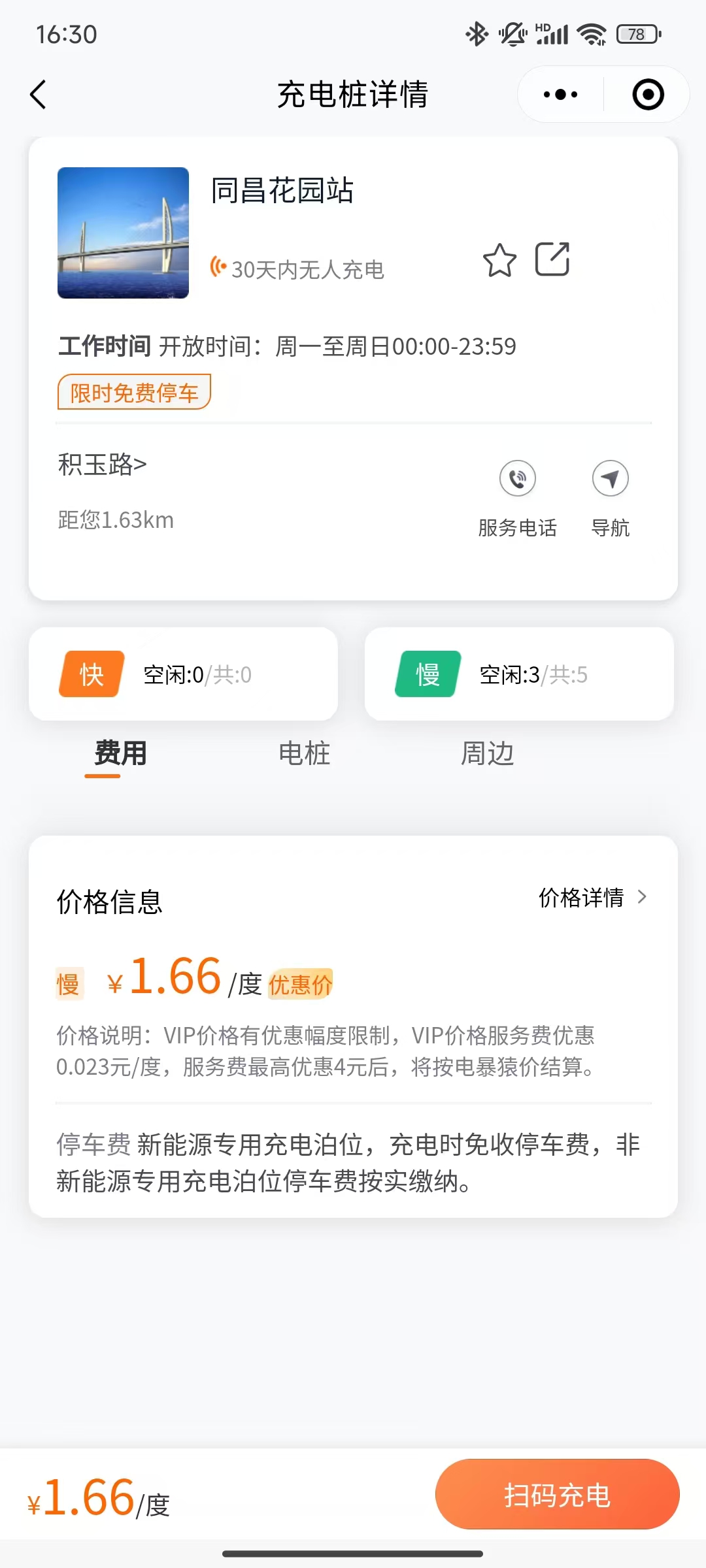Go back from charging station details
This screenshot has width=706, height=1568.
click(39, 95)
